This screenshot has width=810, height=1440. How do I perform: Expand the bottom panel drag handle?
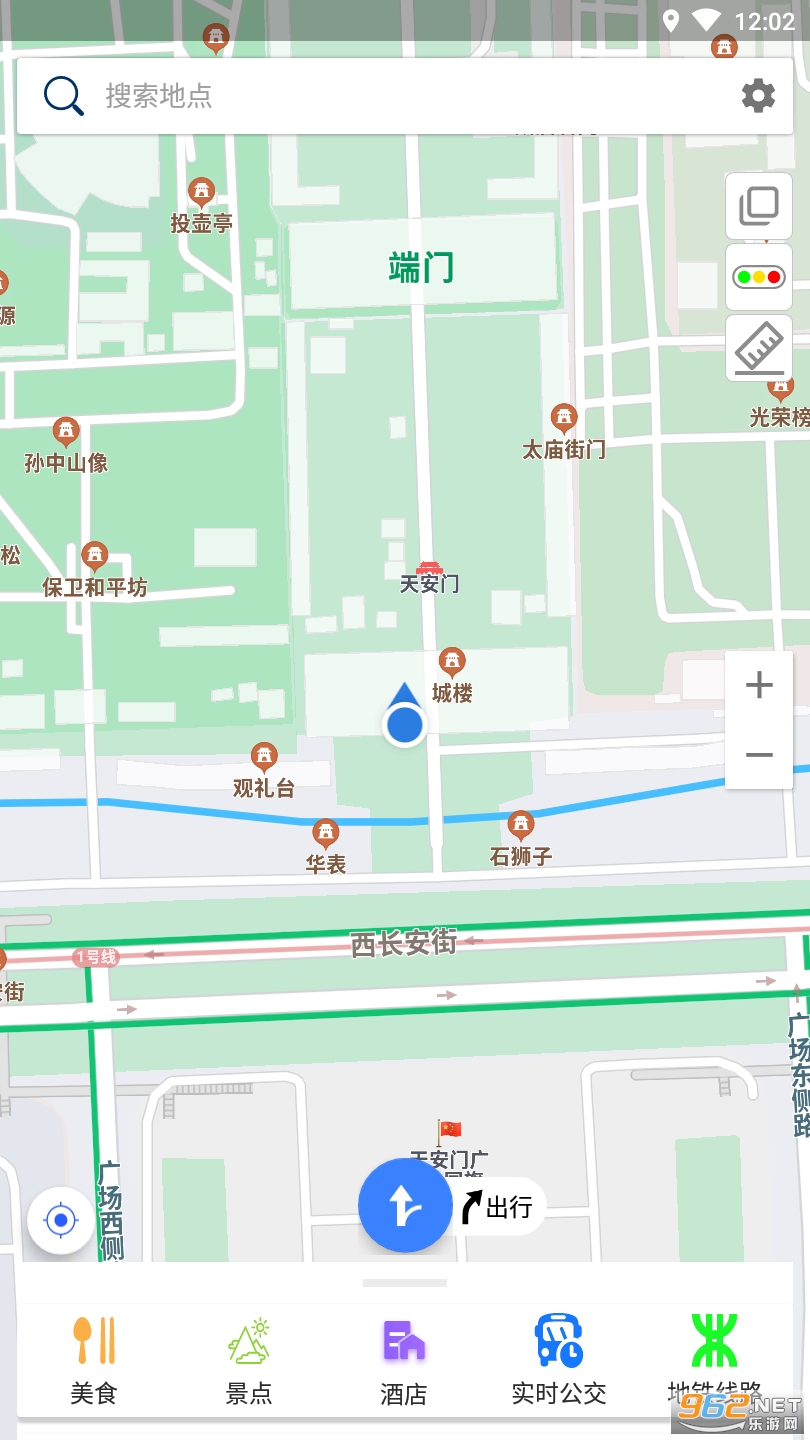click(x=405, y=1283)
